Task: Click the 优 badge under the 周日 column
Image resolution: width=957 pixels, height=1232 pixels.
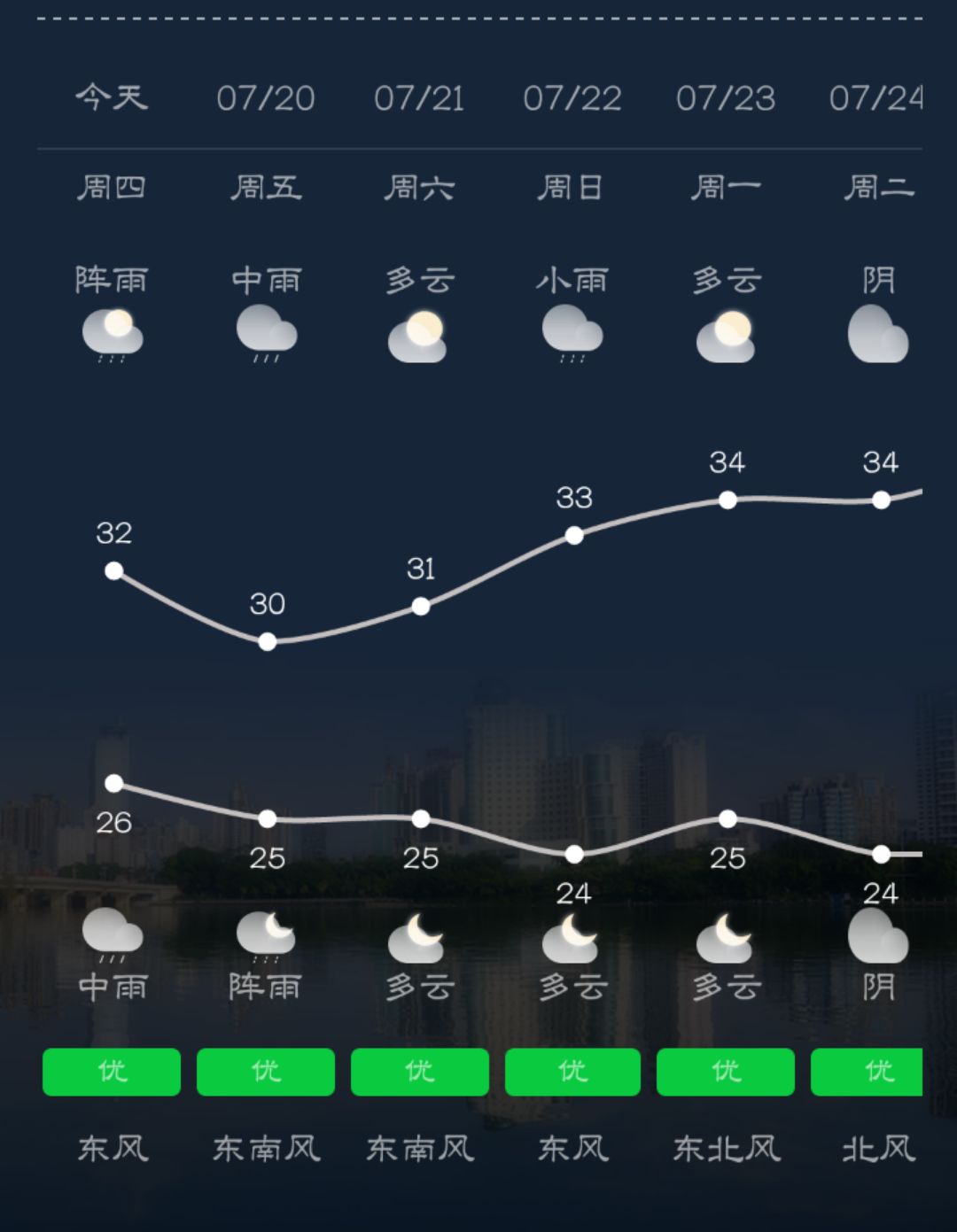Action: pyautogui.click(x=572, y=1072)
